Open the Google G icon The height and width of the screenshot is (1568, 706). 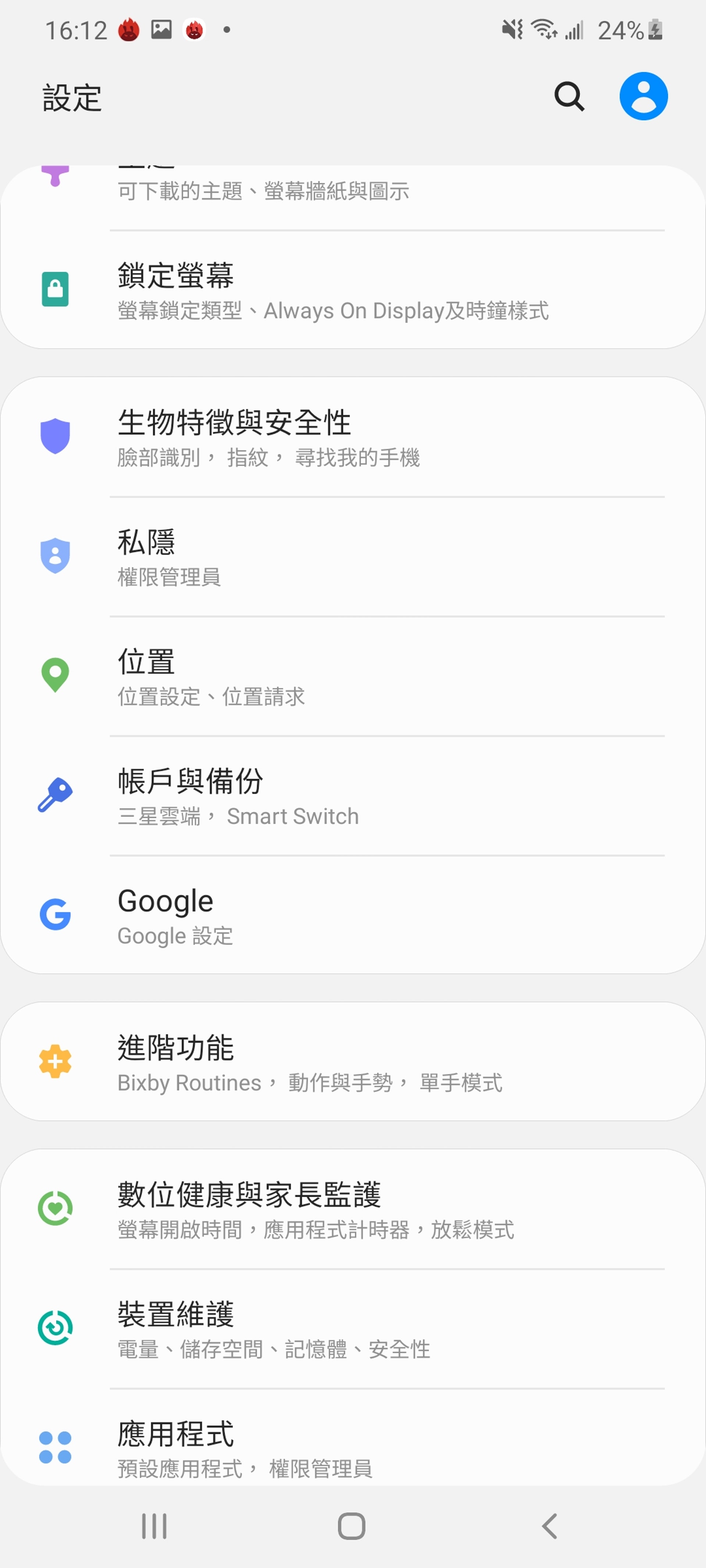[x=56, y=913]
